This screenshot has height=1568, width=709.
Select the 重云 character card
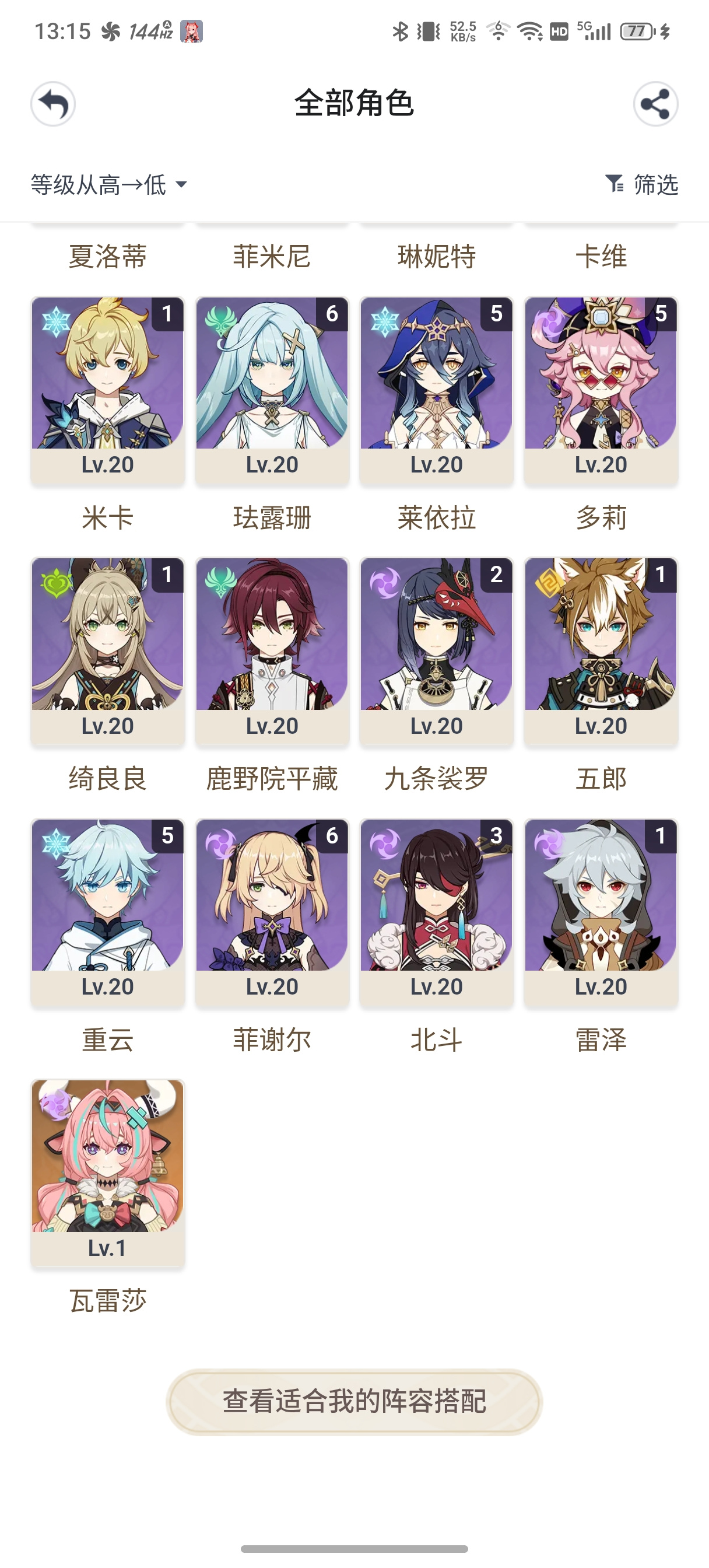tap(108, 913)
